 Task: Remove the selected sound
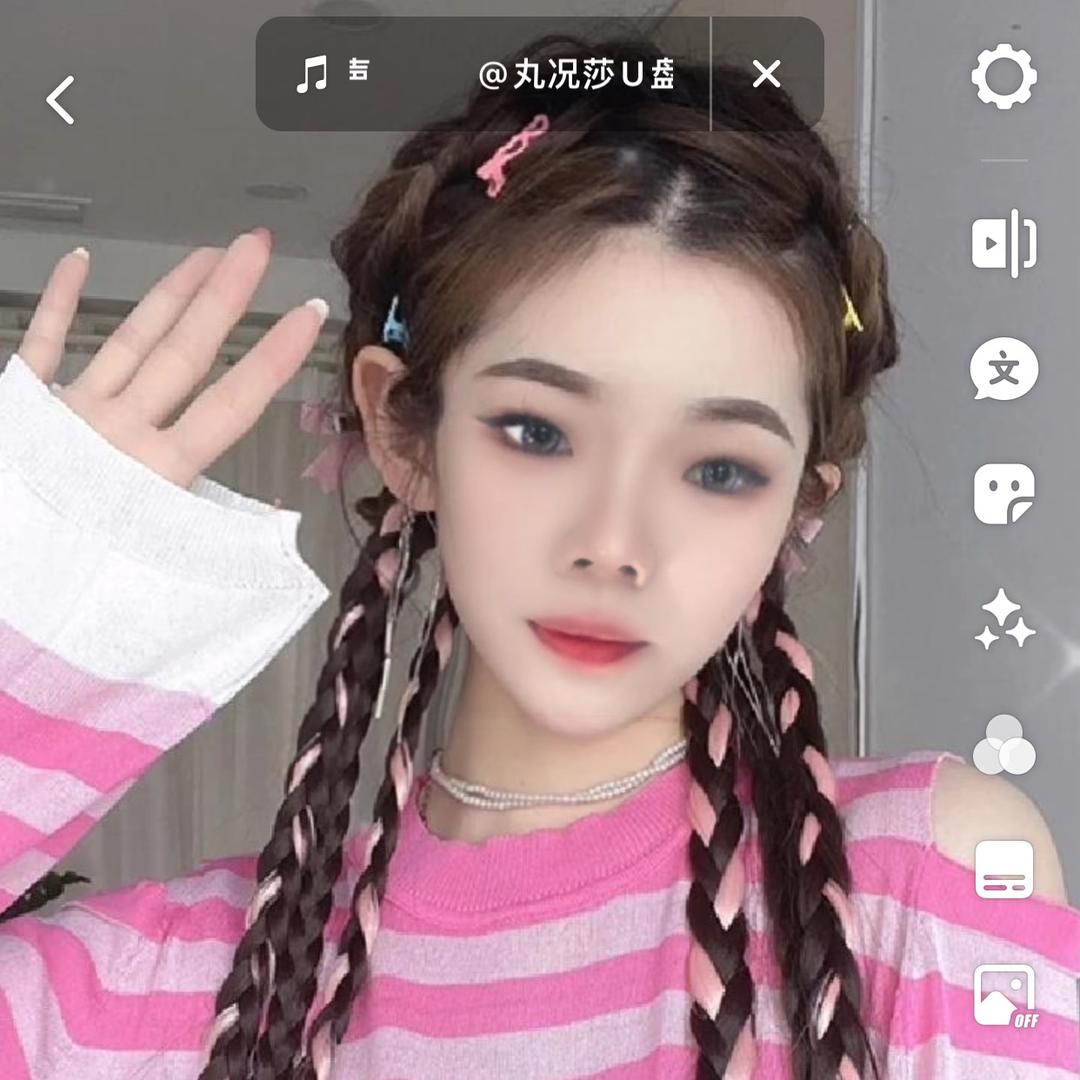coord(766,74)
